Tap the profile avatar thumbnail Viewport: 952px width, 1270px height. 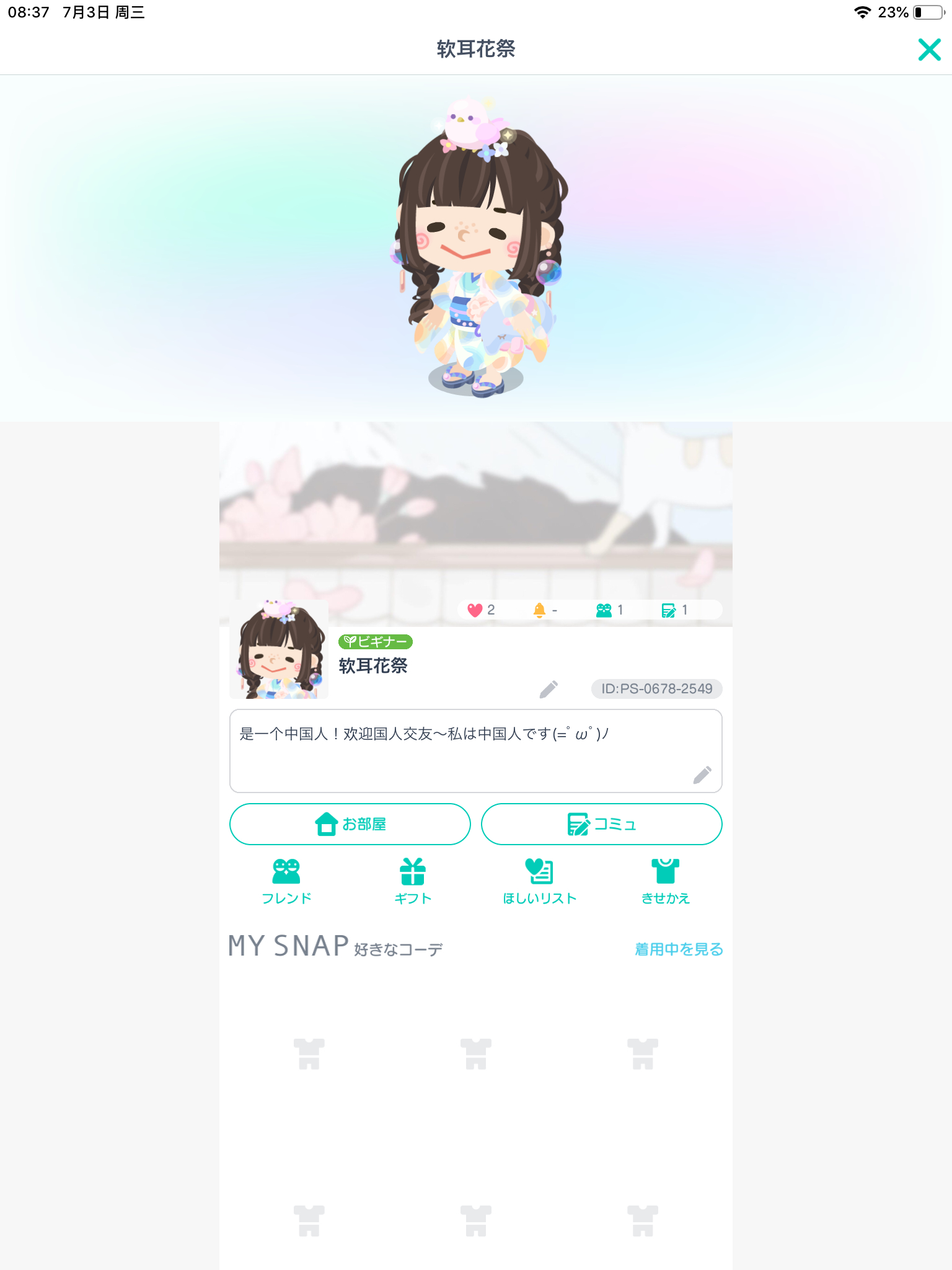(x=279, y=649)
